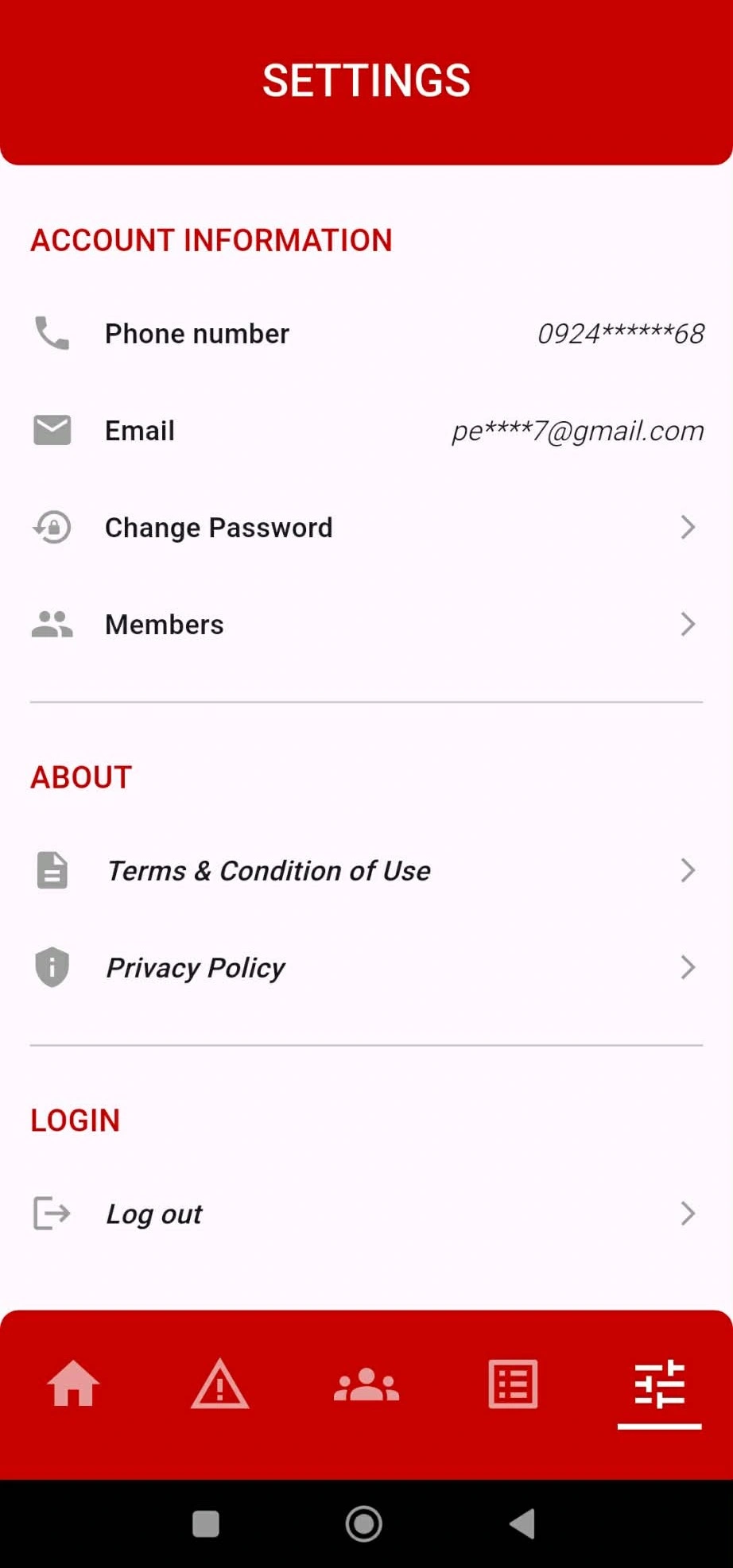
Task: Switch to the alerts warning tab
Action: coord(220,1384)
